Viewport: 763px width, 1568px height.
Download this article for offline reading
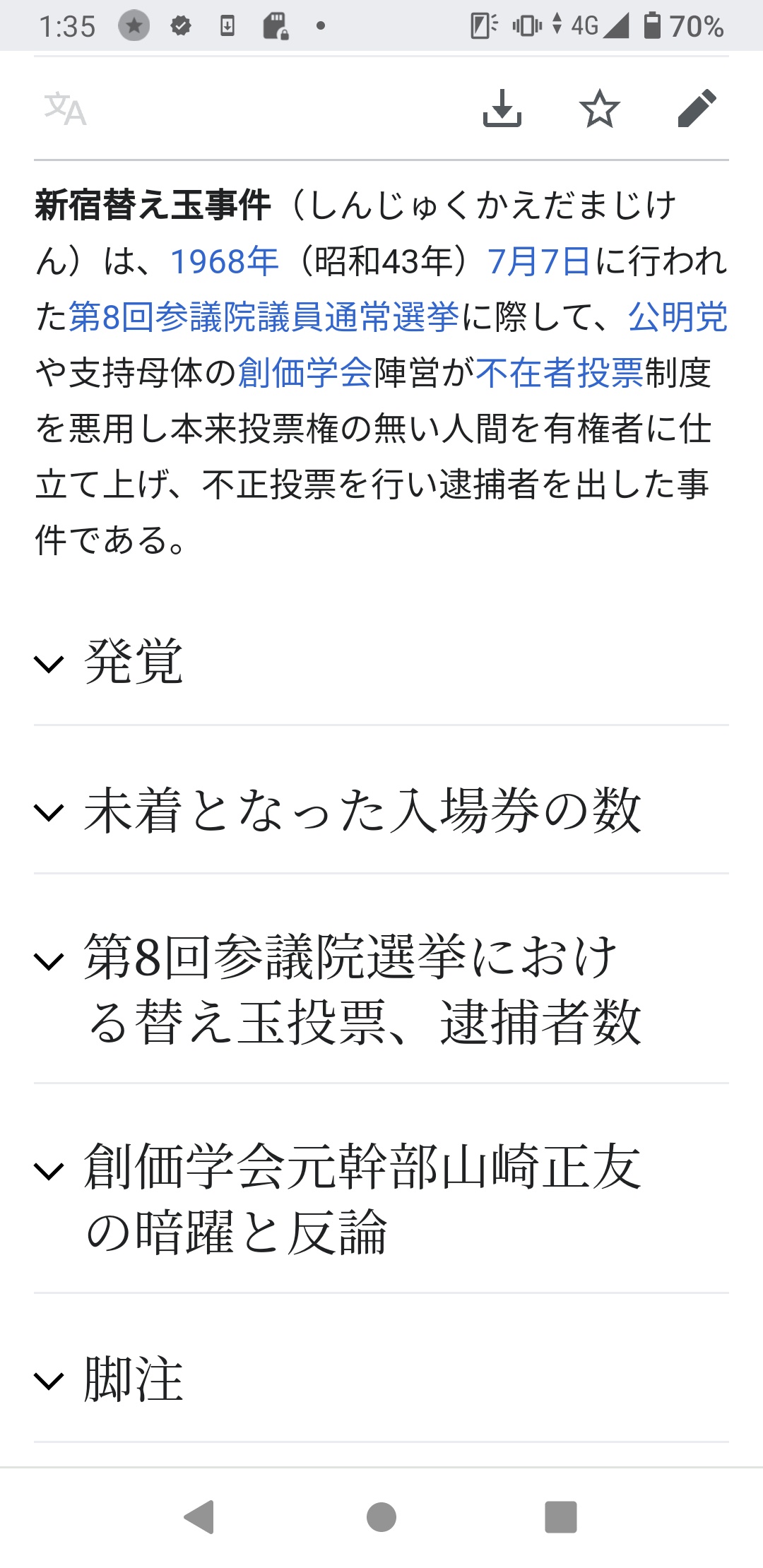[x=502, y=109]
